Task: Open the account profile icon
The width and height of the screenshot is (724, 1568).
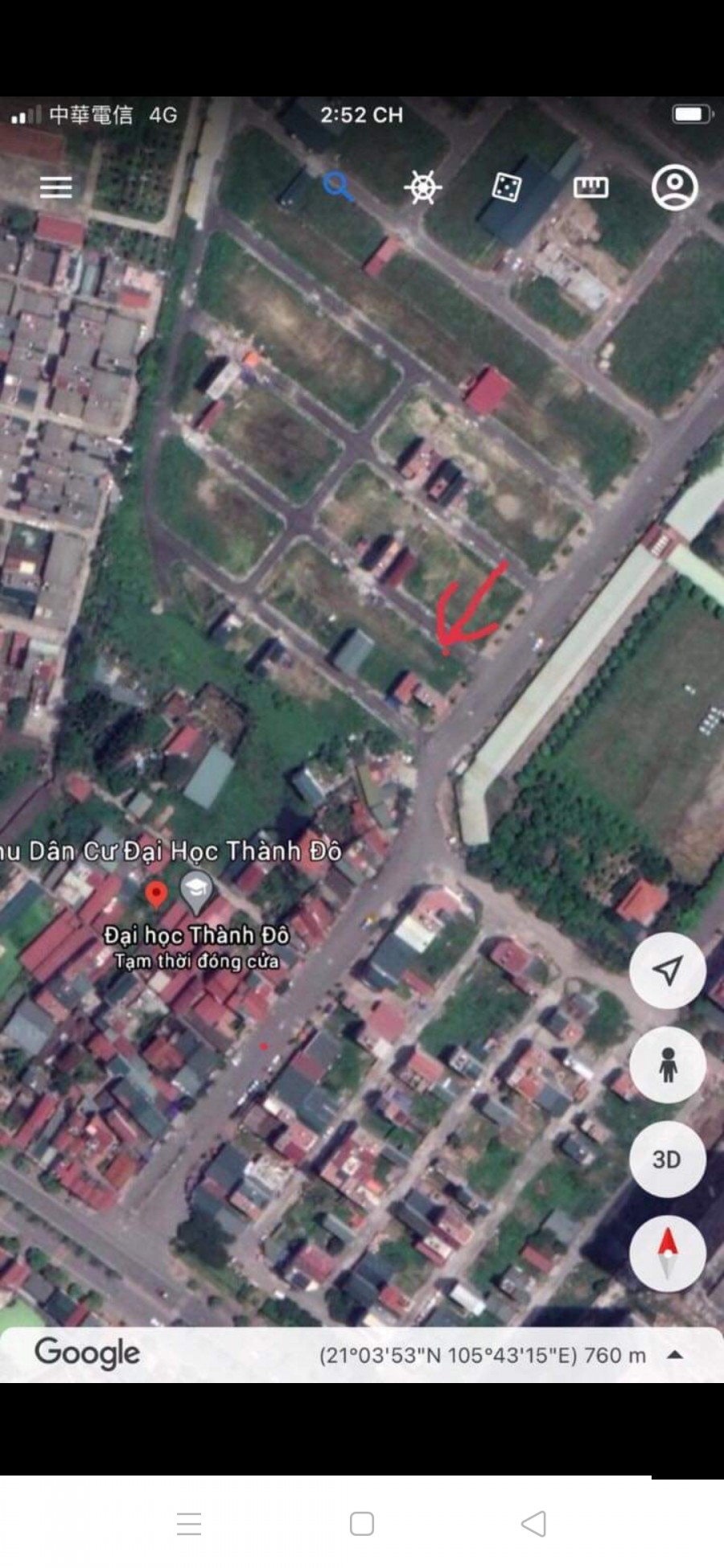Action: pyautogui.click(x=674, y=187)
